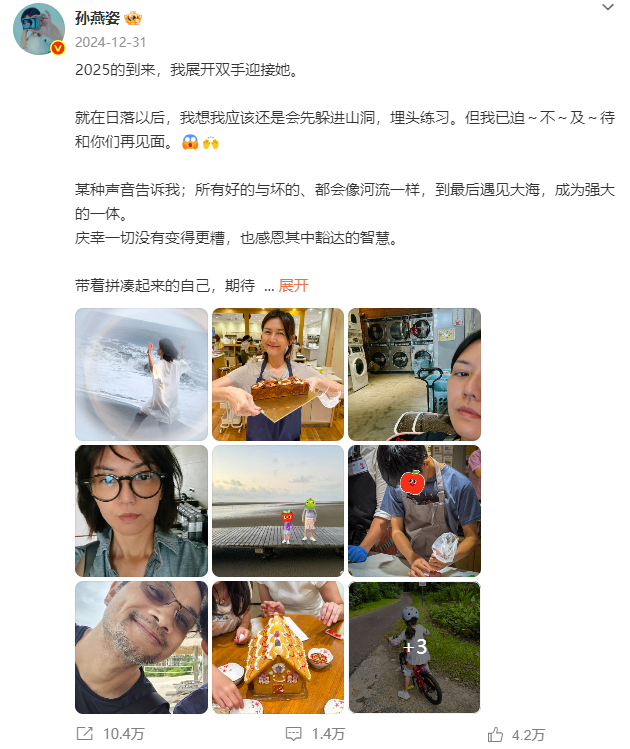630x749 pixels.
Task: Open the gingerbread house photo
Action: tap(277, 647)
